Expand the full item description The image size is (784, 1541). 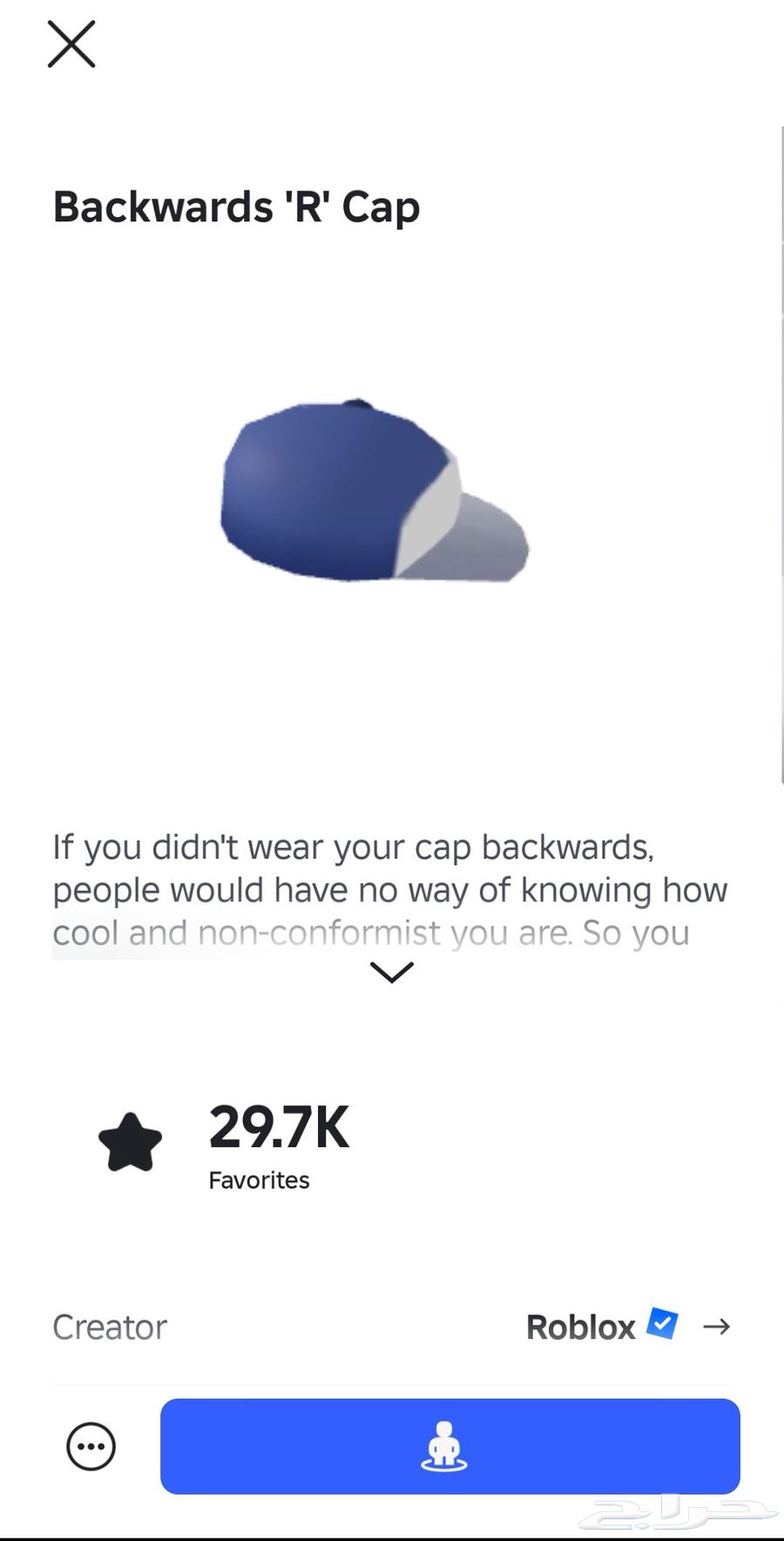pyautogui.click(x=391, y=972)
